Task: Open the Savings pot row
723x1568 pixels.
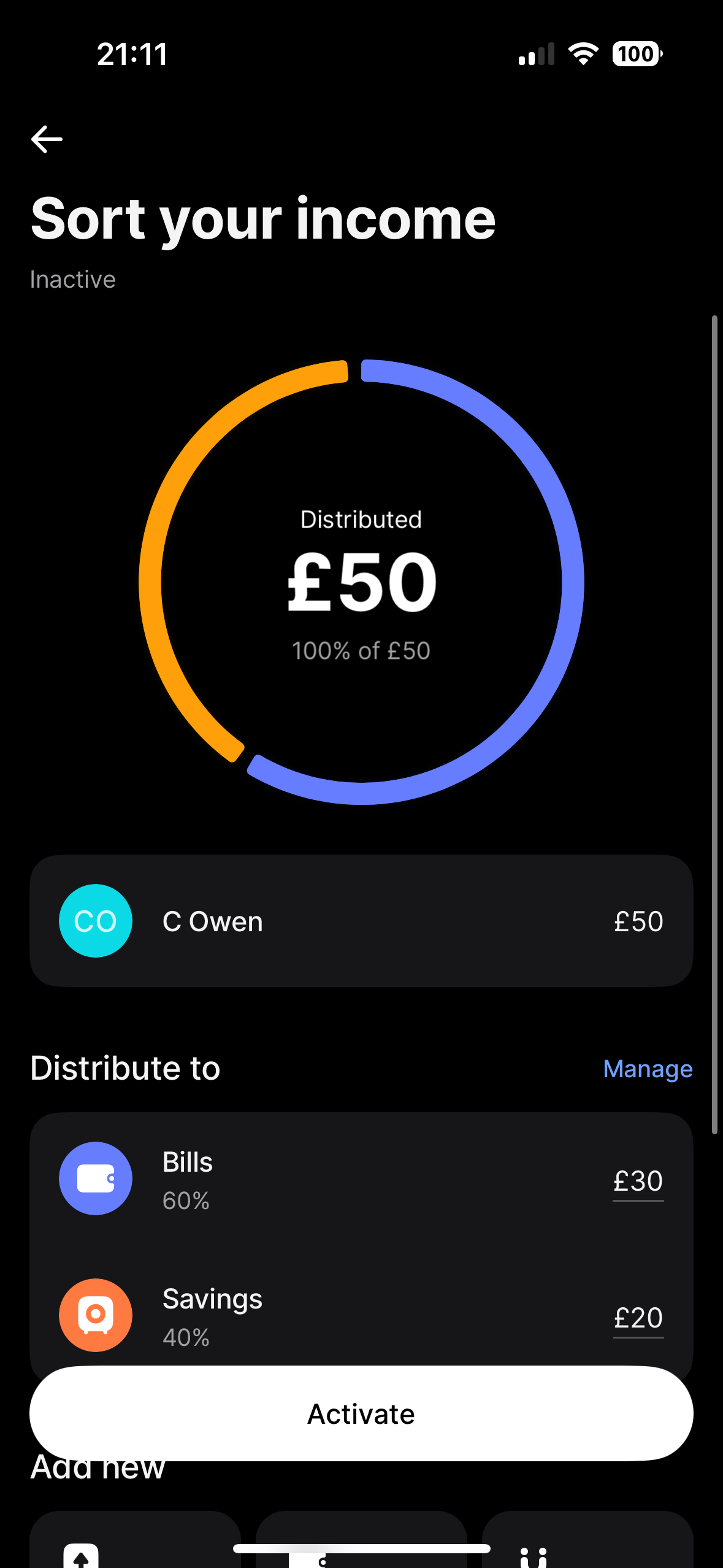Action: [361, 1312]
